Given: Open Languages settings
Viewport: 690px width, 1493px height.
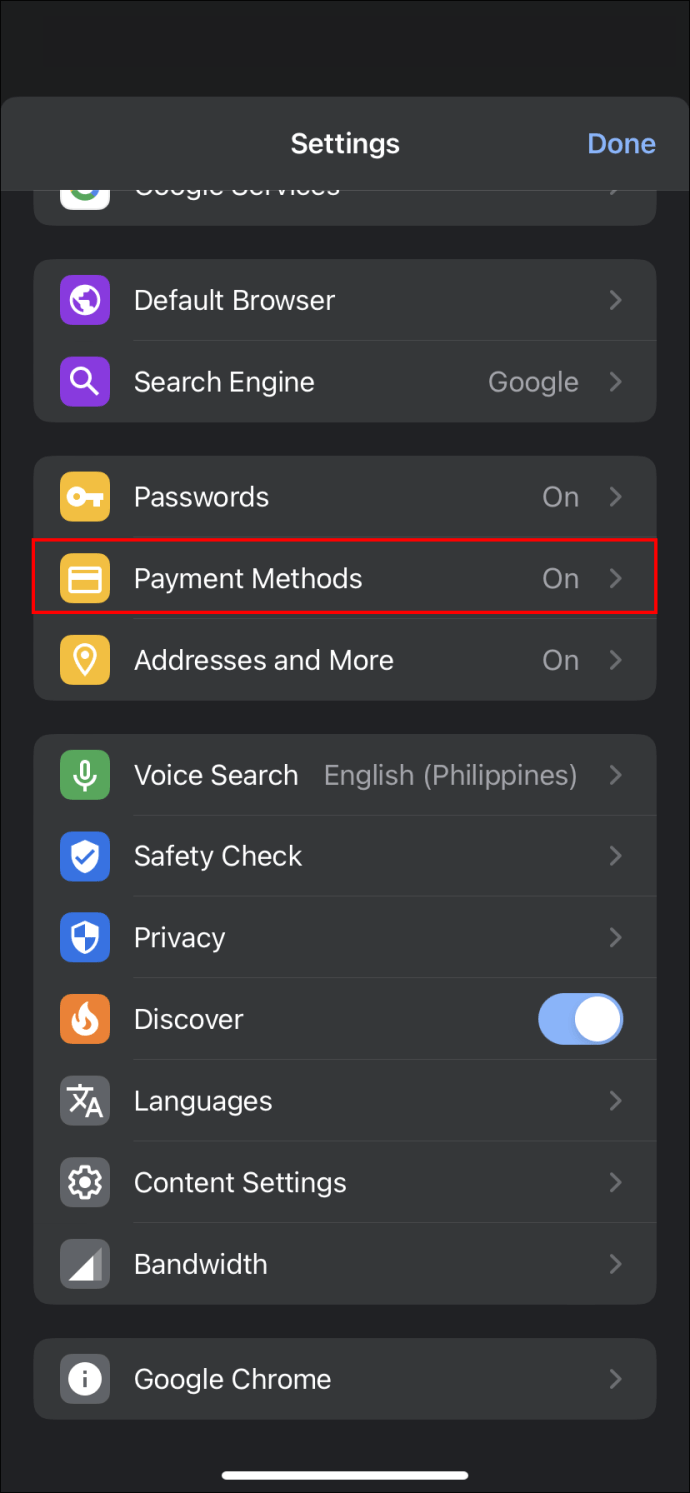Looking at the screenshot, I should [x=345, y=1101].
